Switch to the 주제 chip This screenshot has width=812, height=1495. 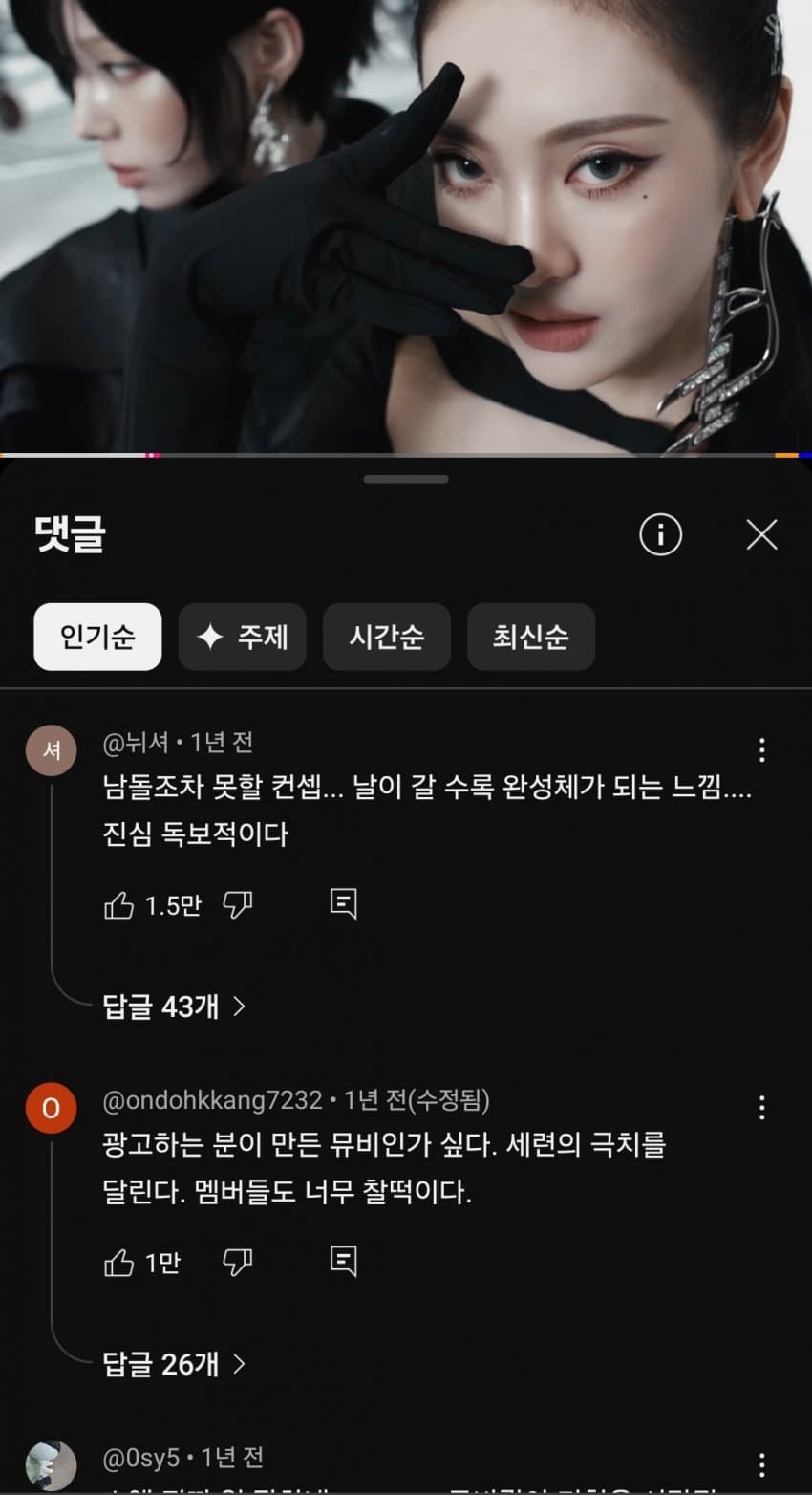[243, 637]
